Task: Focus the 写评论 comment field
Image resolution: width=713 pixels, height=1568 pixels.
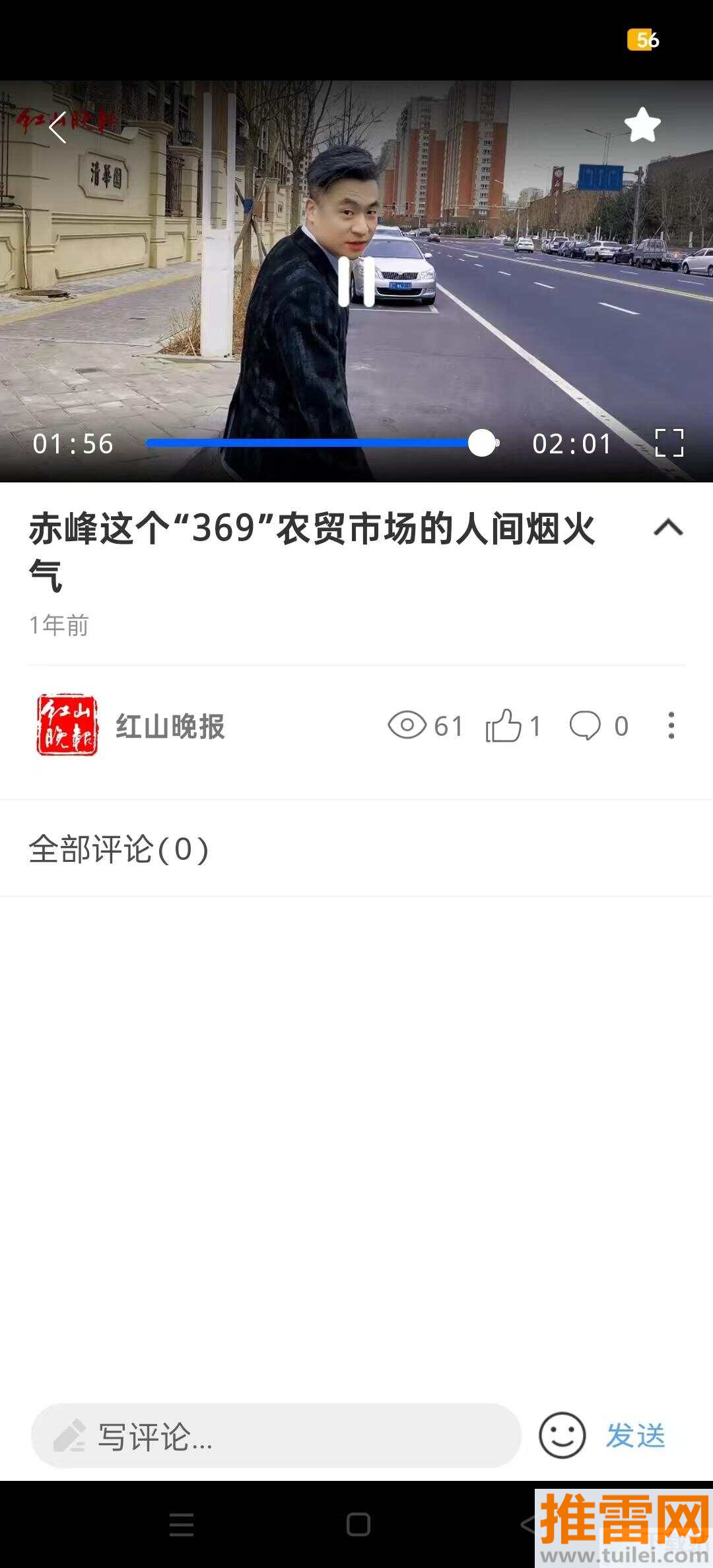Action: tap(276, 1435)
